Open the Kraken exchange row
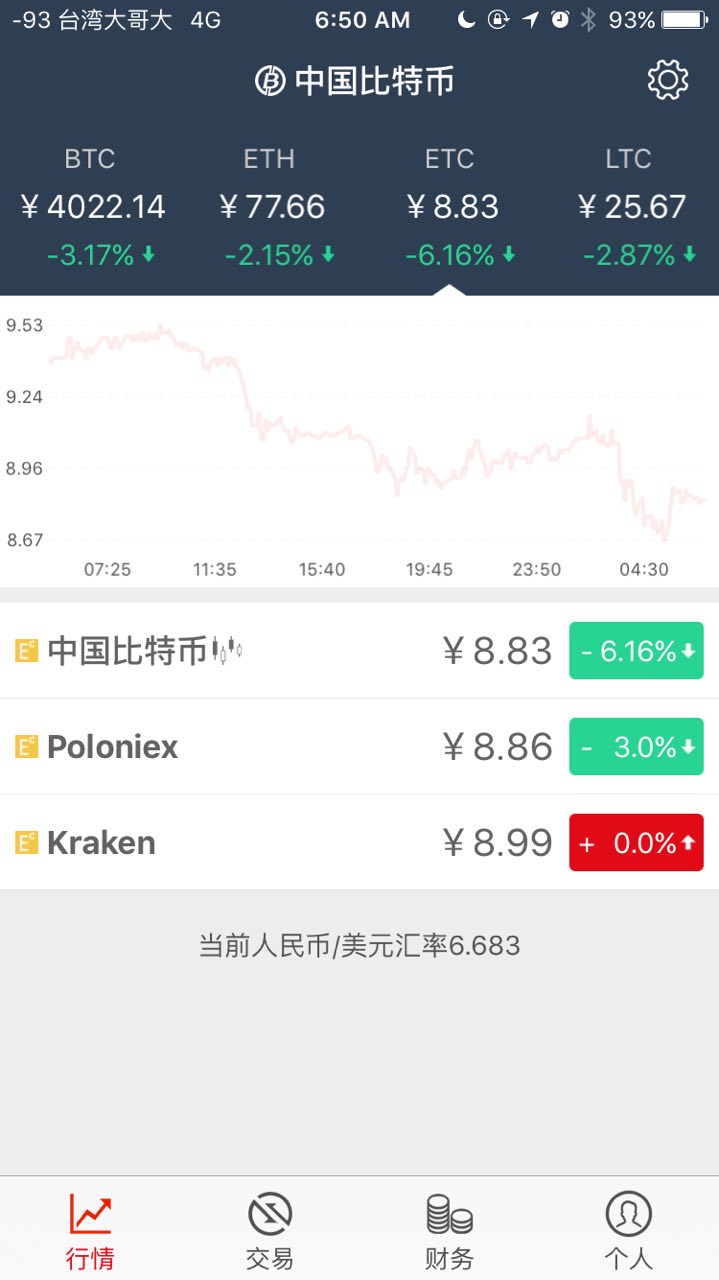 pyautogui.click(x=359, y=843)
